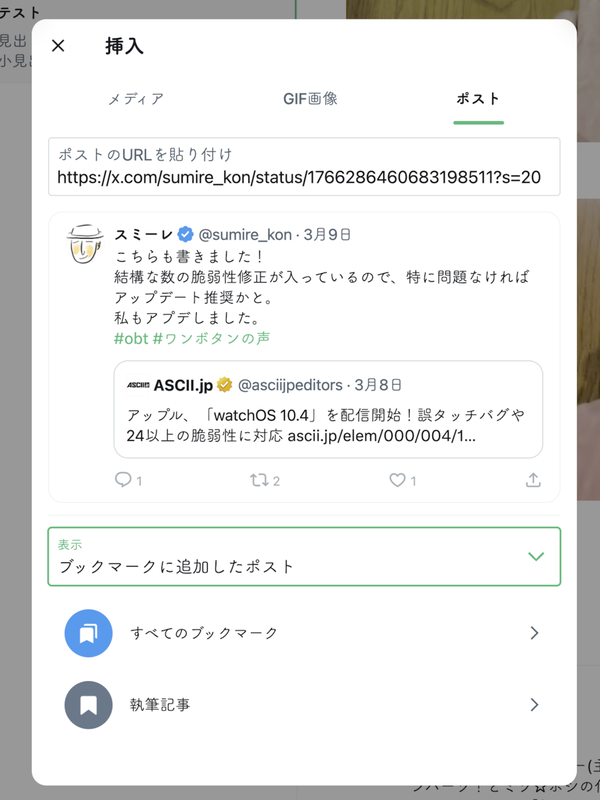Open すべてのブックマーク
Image resolution: width=600 pixels, height=800 pixels.
pos(304,633)
